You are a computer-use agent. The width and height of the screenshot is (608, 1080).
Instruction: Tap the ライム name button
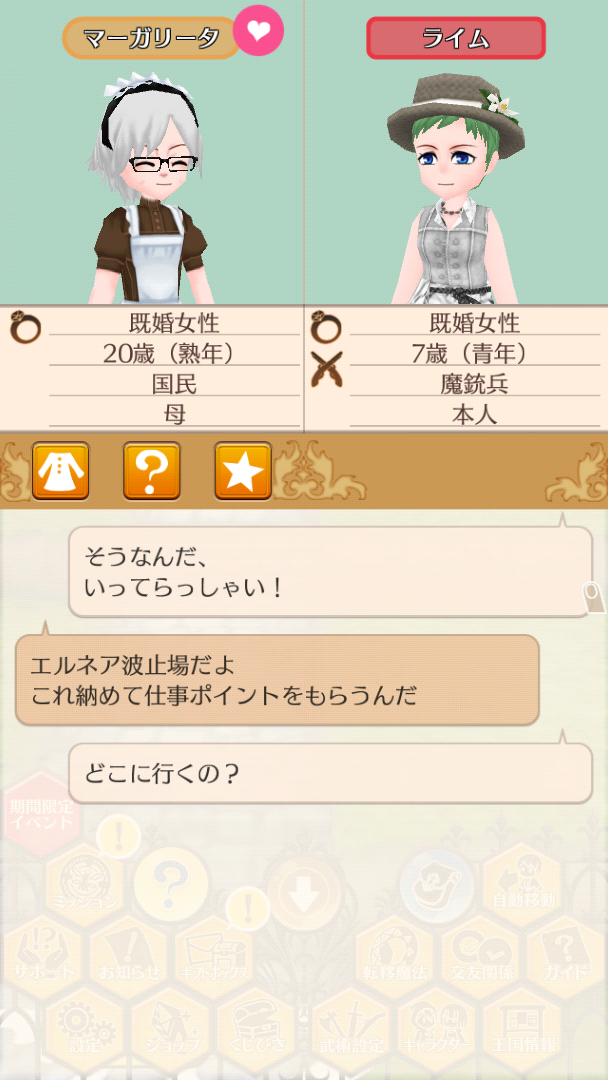click(x=456, y=38)
